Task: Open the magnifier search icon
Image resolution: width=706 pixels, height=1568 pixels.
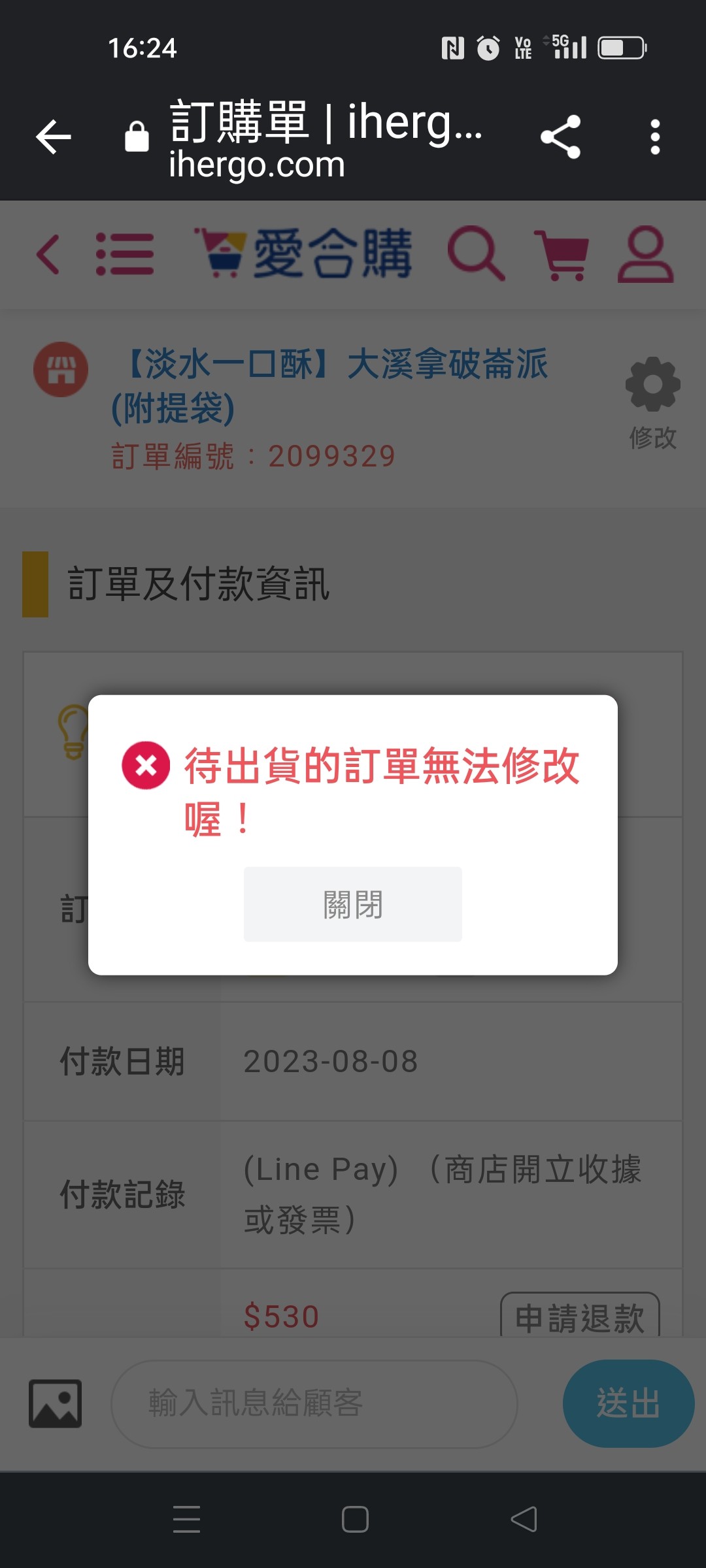Action: (x=476, y=254)
